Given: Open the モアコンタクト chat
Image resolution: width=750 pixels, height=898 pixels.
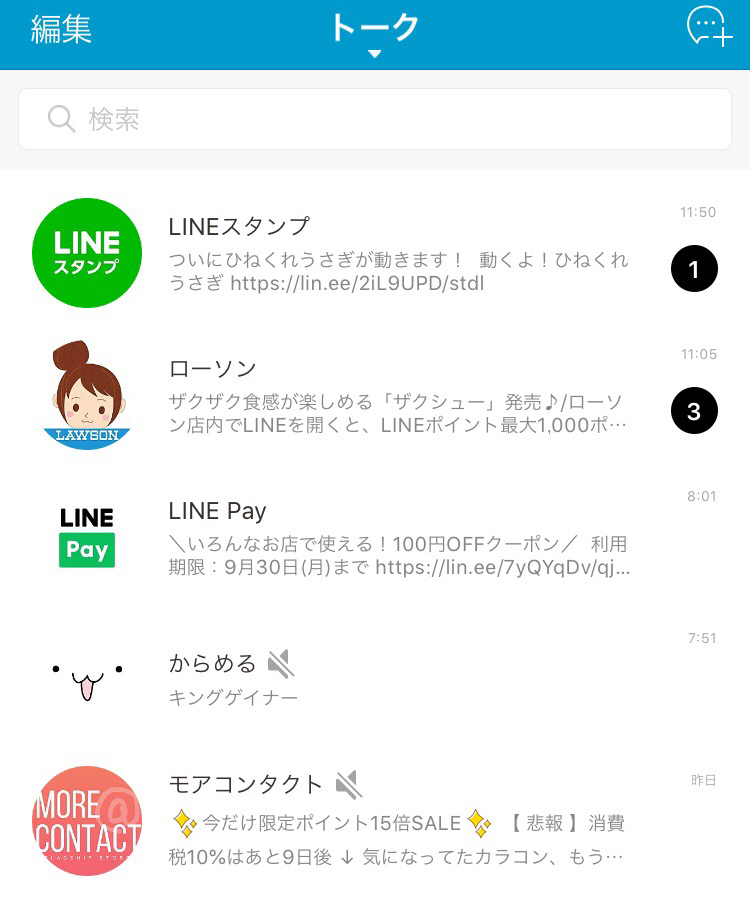Looking at the screenshot, I should (400, 821).
